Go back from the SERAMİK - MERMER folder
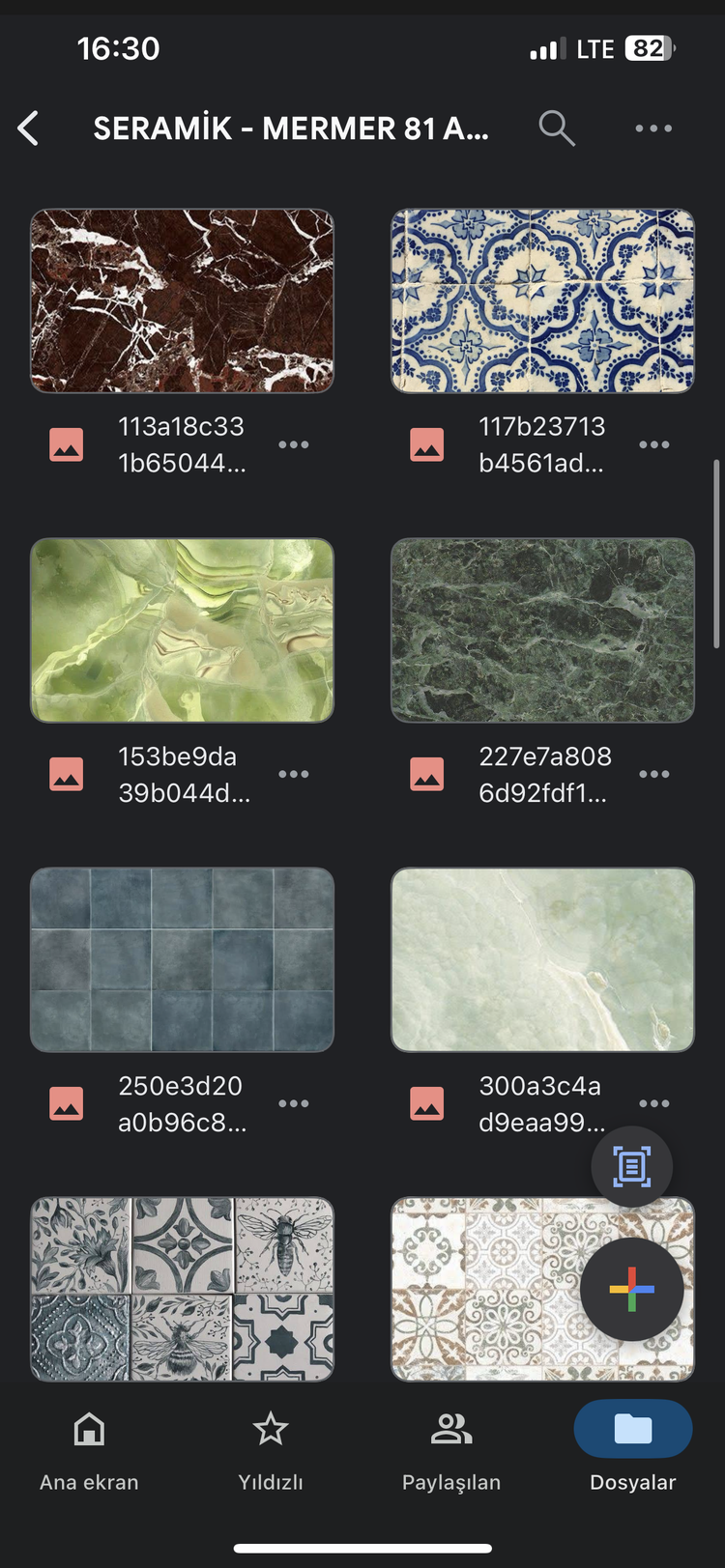 pyautogui.click(x=29, y=128)
